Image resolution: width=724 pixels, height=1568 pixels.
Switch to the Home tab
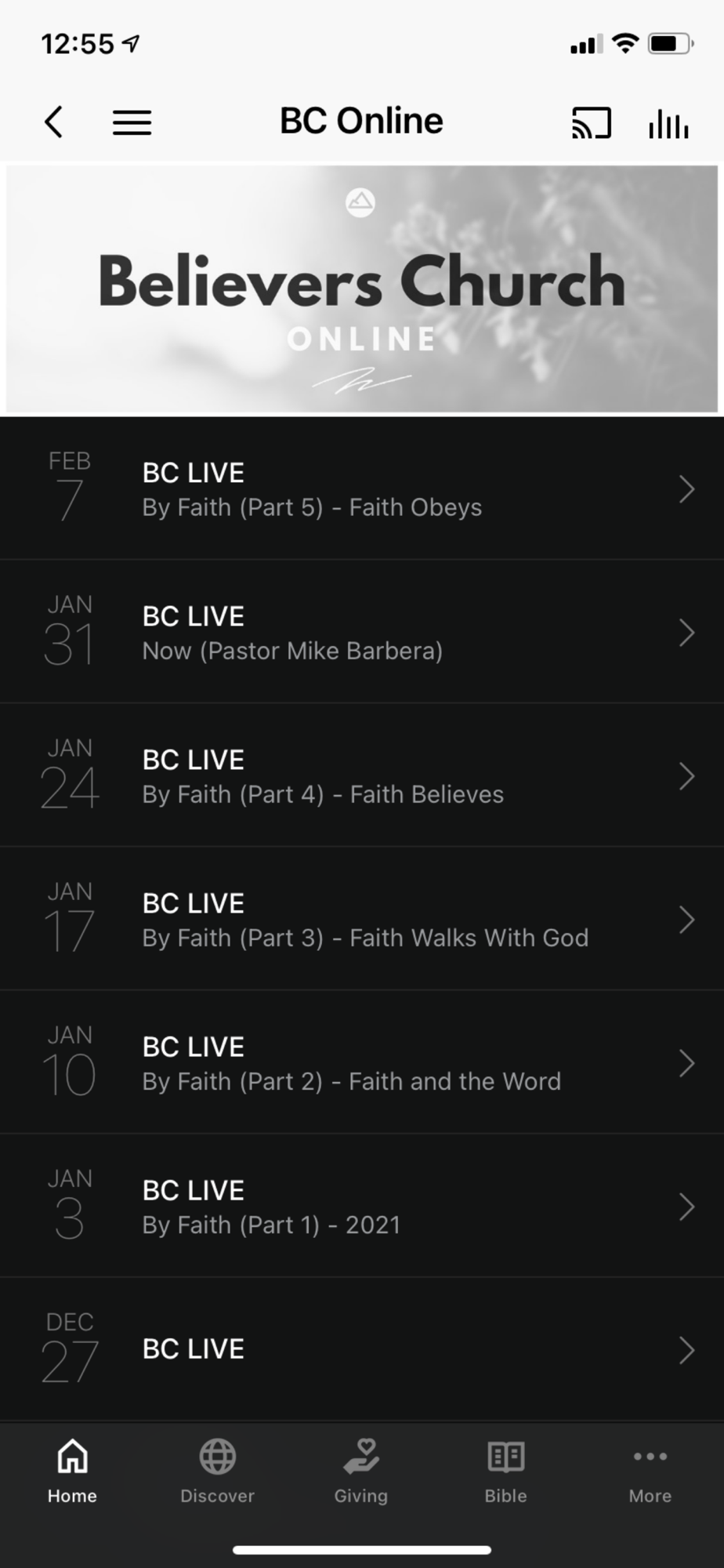click(x=72, y=1471)
